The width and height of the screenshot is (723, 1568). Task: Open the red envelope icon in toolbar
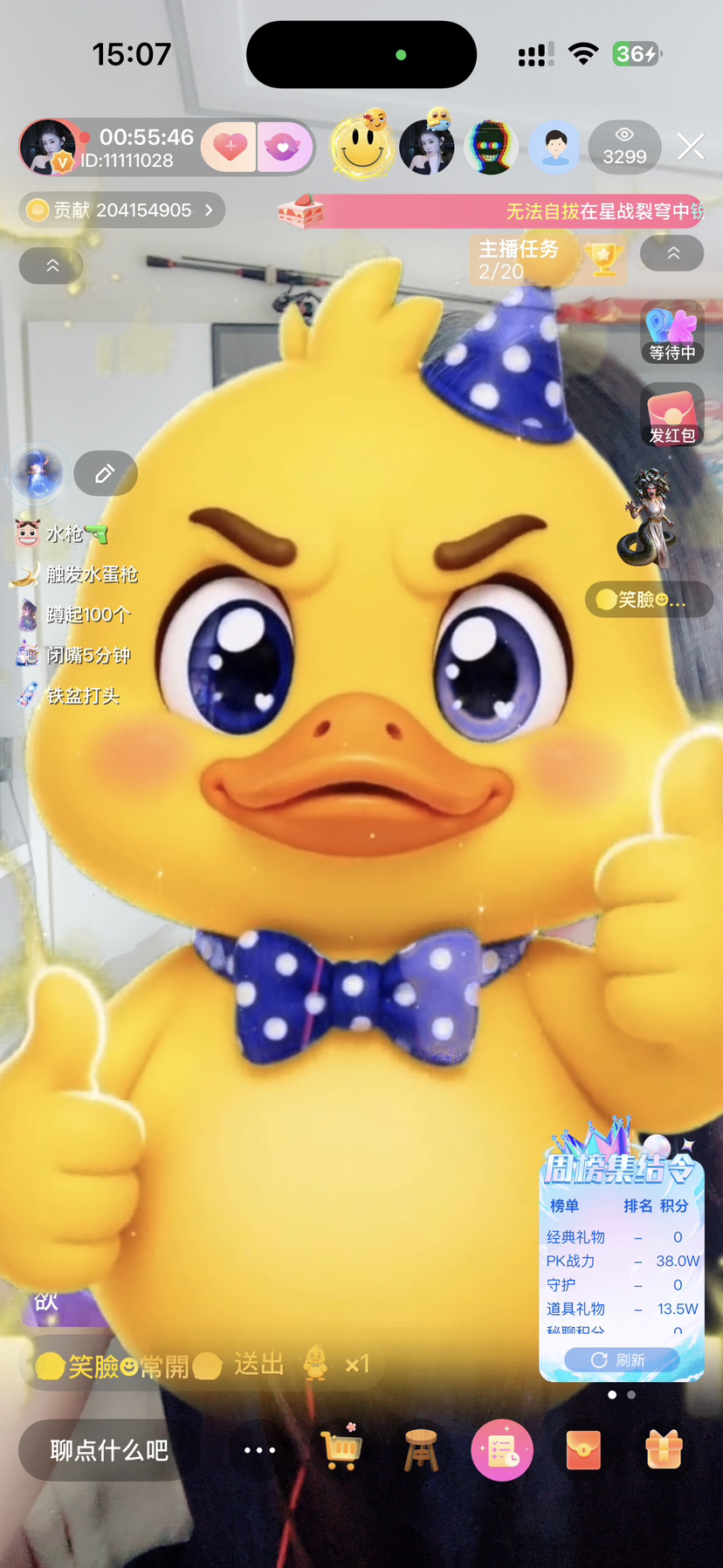[x=583, y=1450]
